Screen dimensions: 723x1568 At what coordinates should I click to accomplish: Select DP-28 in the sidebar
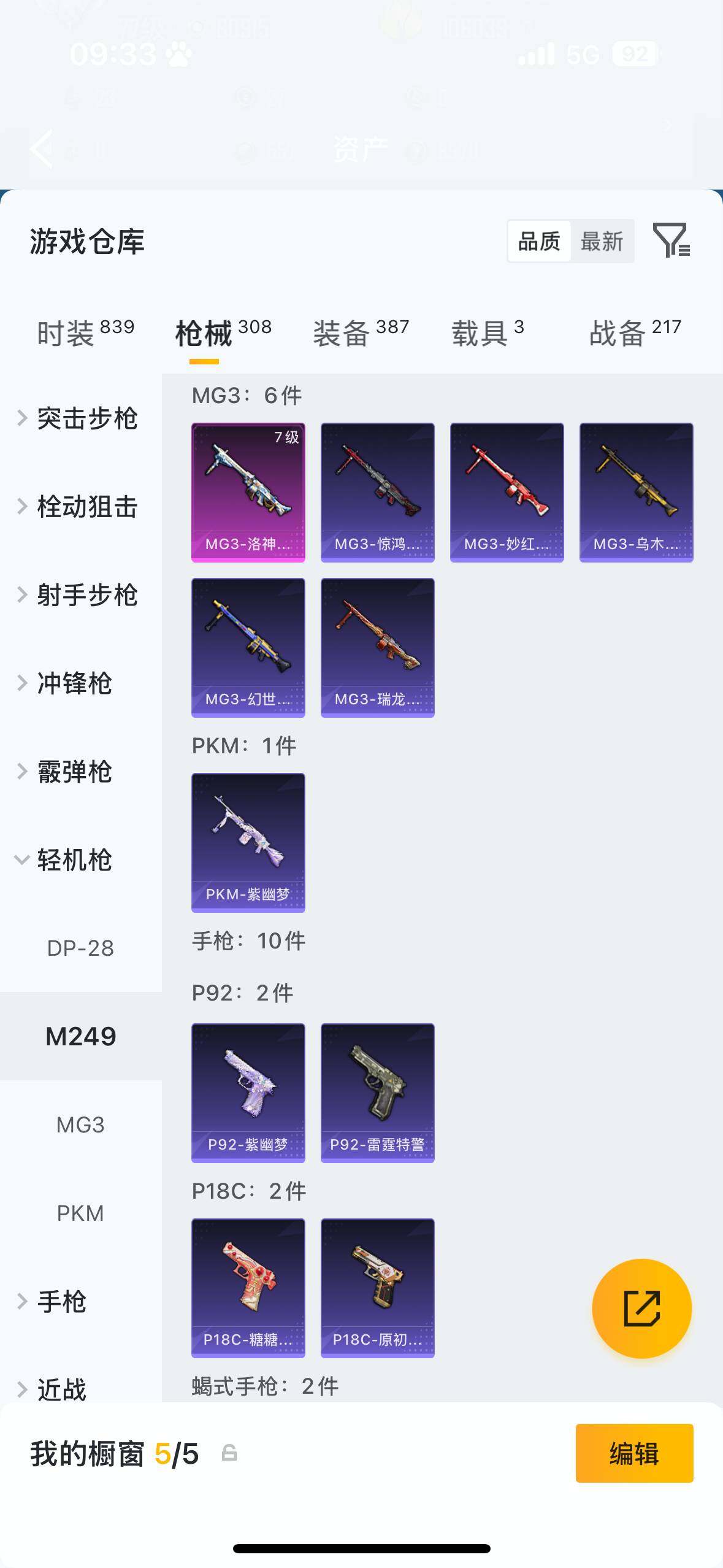point(80,948)
